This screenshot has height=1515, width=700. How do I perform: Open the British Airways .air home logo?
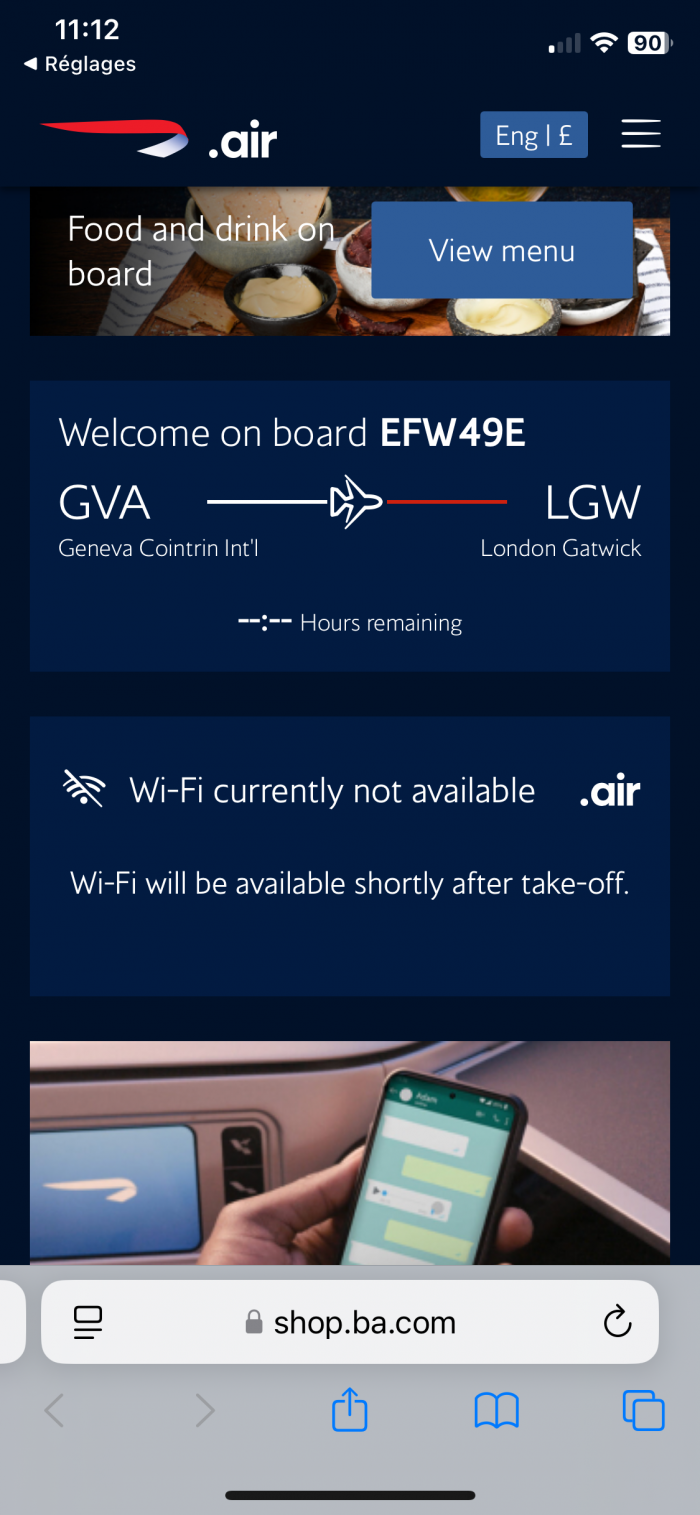[x=158, y=140]
